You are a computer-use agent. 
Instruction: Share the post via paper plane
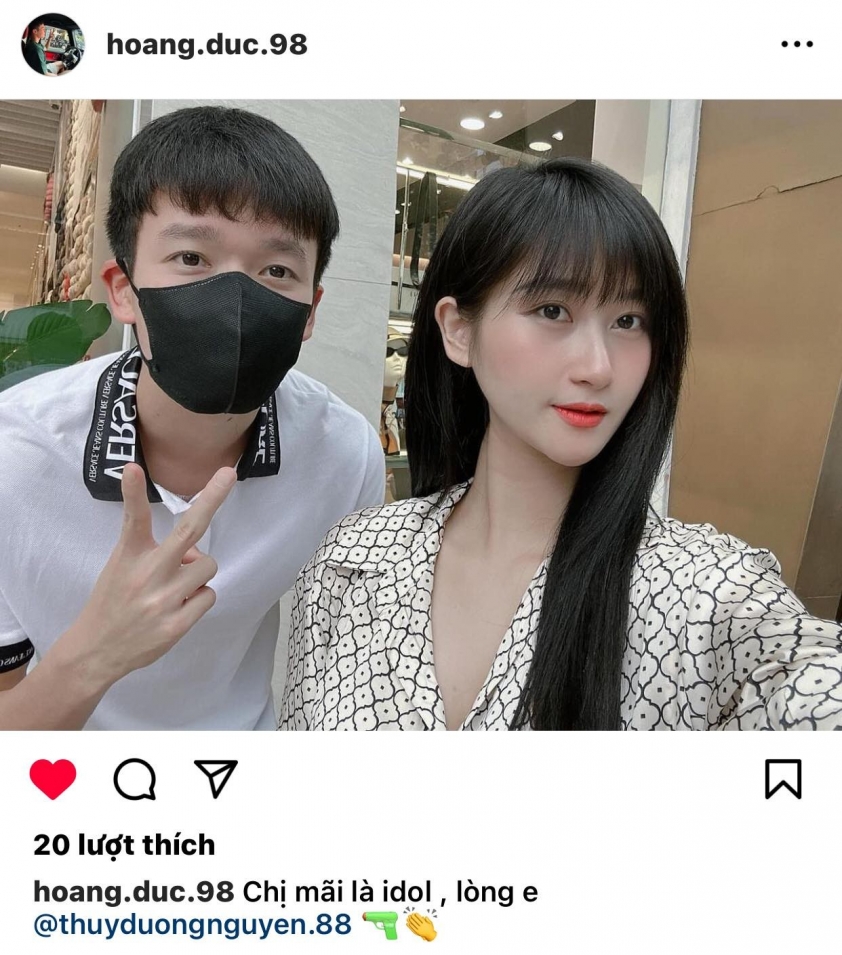tap(215, 779)
